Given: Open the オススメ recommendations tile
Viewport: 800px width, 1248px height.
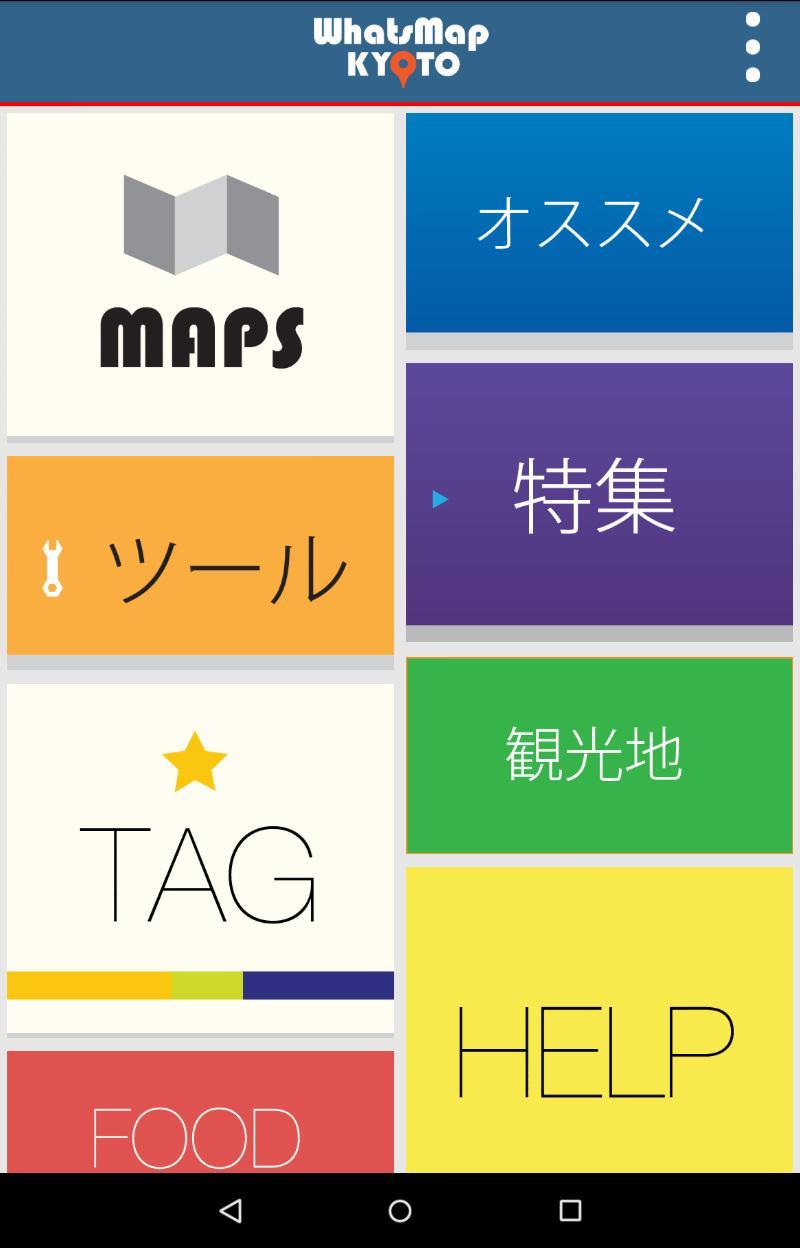Looking at the screenshot, I should click(x=598, y=222).
